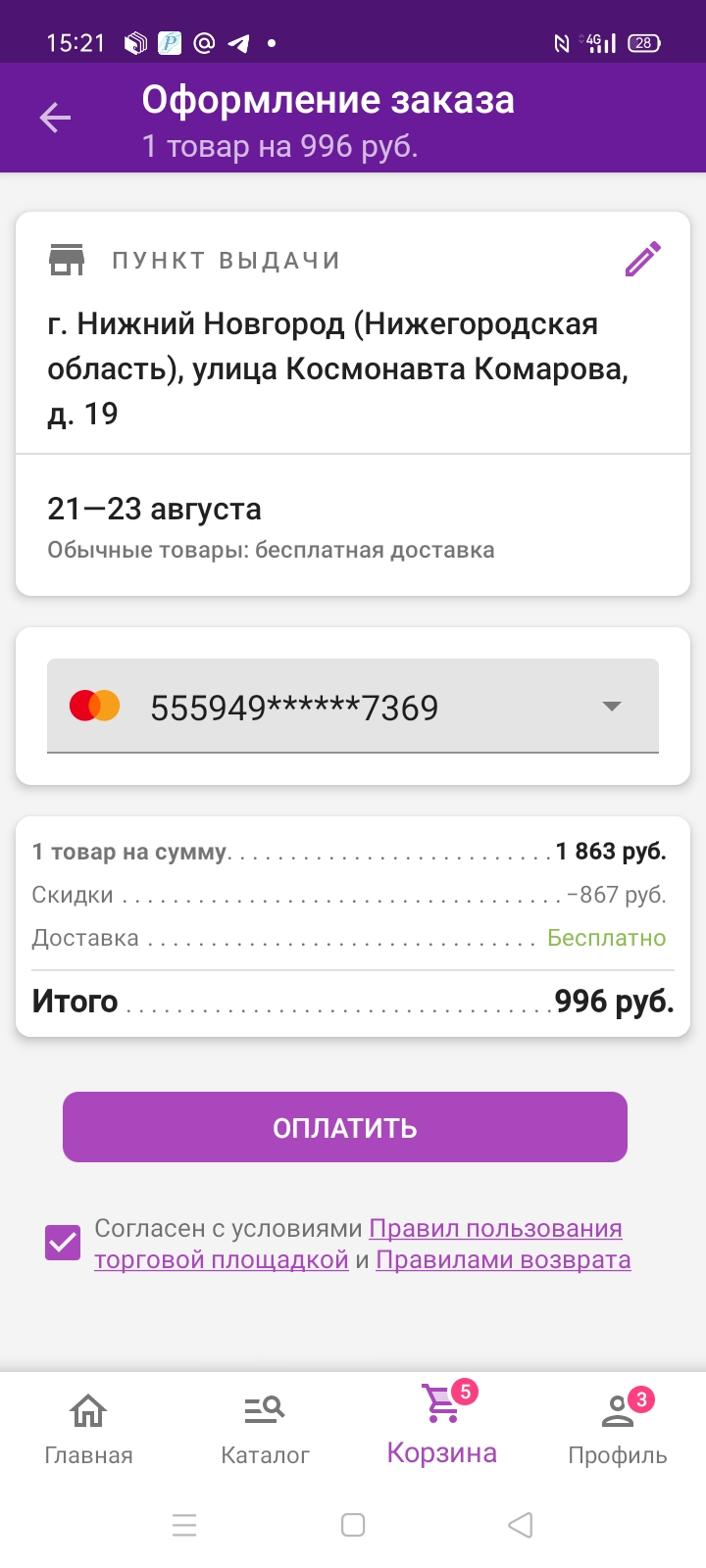Uncheck the agreement with terms checkbox
Viewport: 706px width, 1568px height.
(x=63, y=1244)
